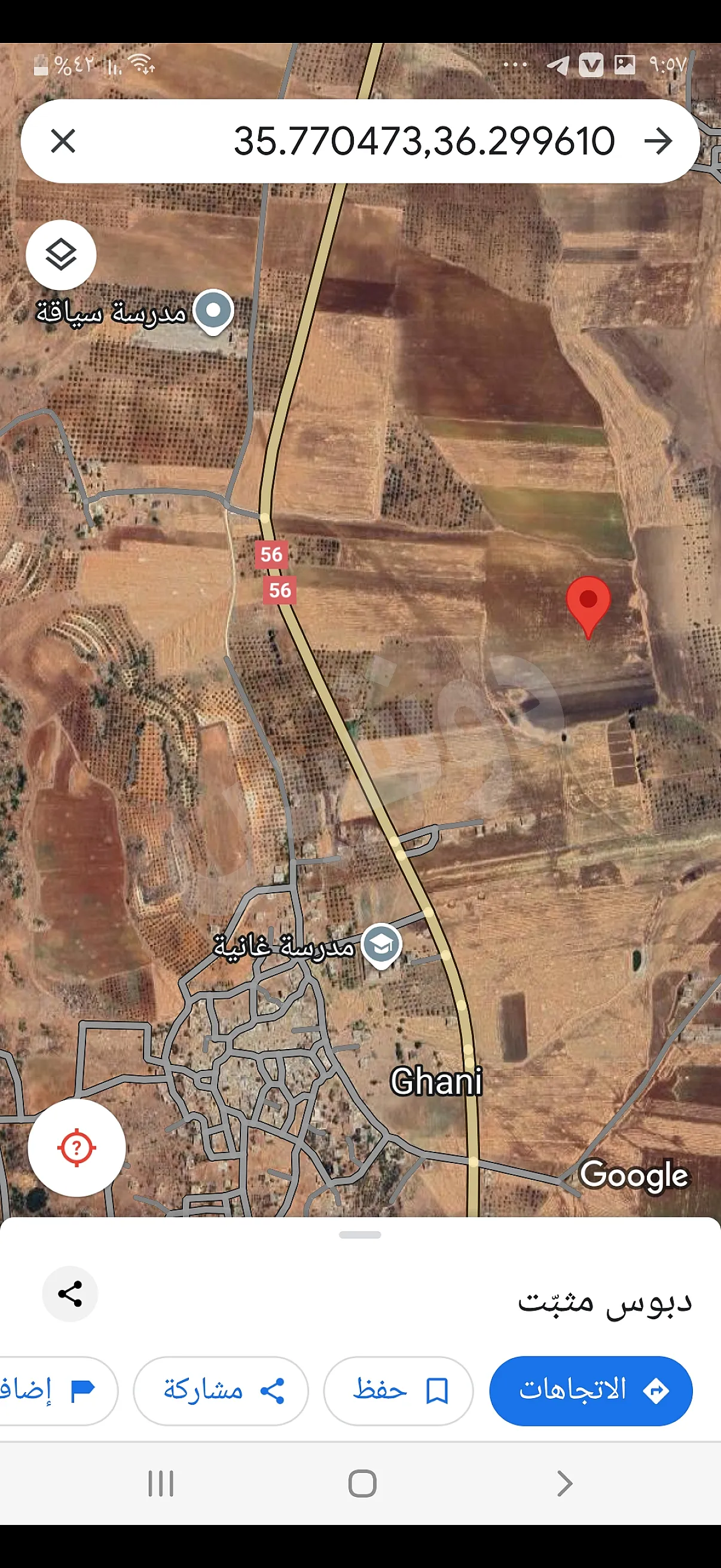Get directions with الاتجاهات button

591,1391
